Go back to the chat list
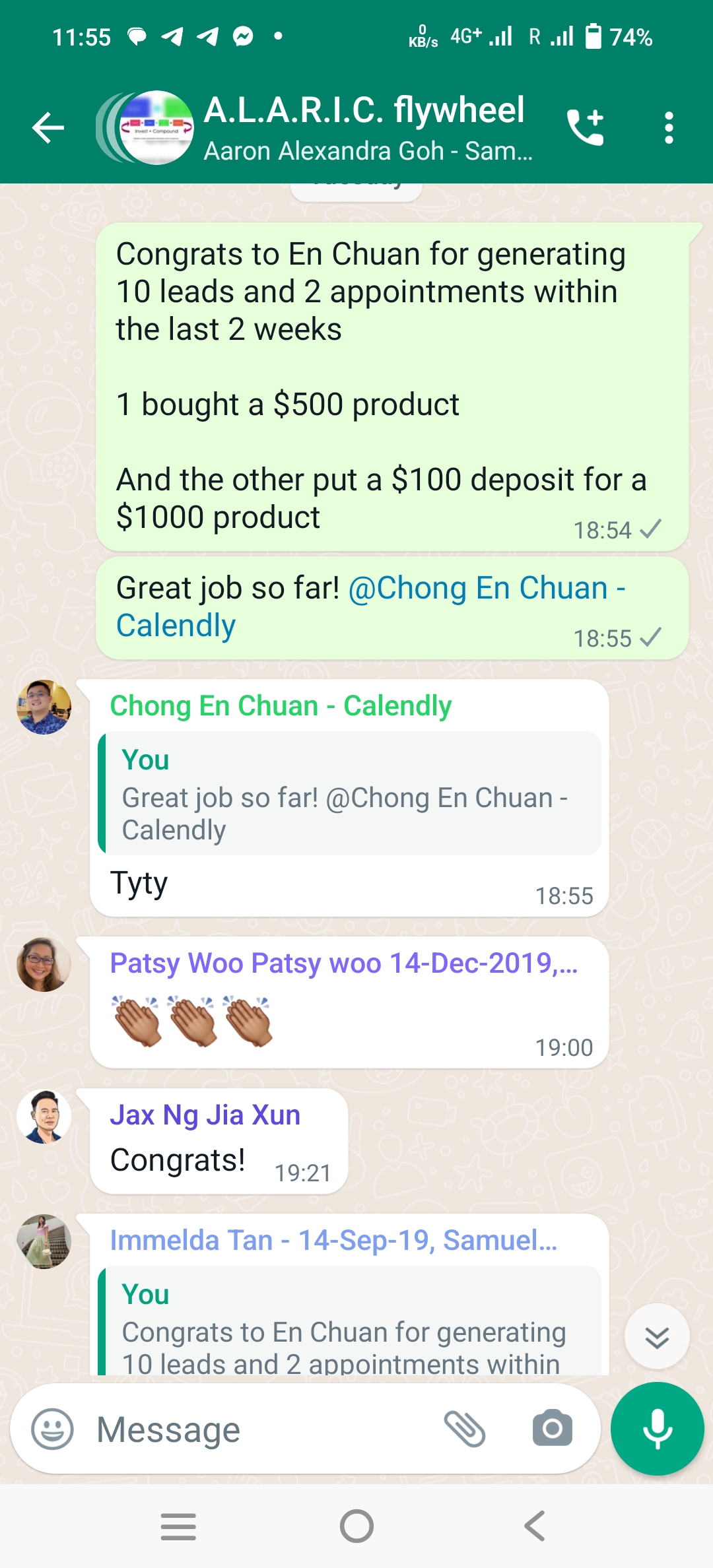 point(48,127)
